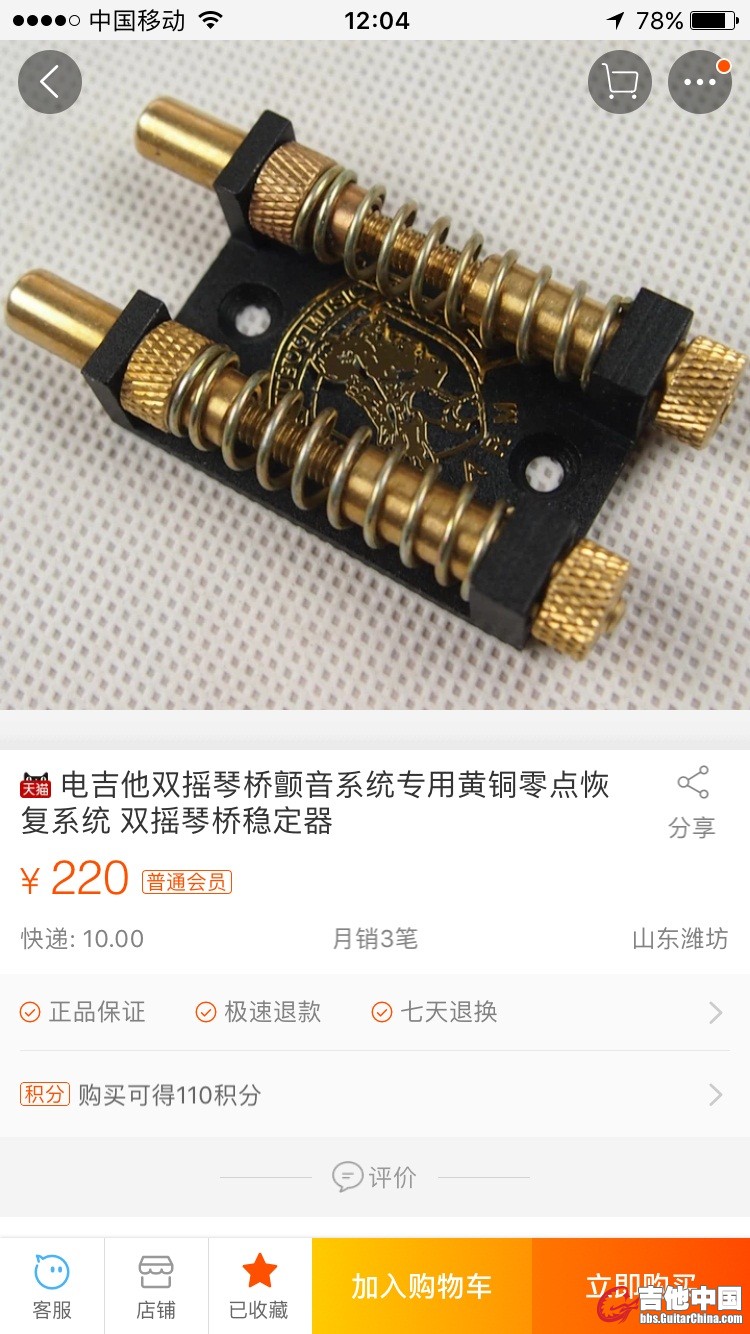Share this product via 分享
Viewport: 750px width, 1334px height.
[x=692, y=802]
